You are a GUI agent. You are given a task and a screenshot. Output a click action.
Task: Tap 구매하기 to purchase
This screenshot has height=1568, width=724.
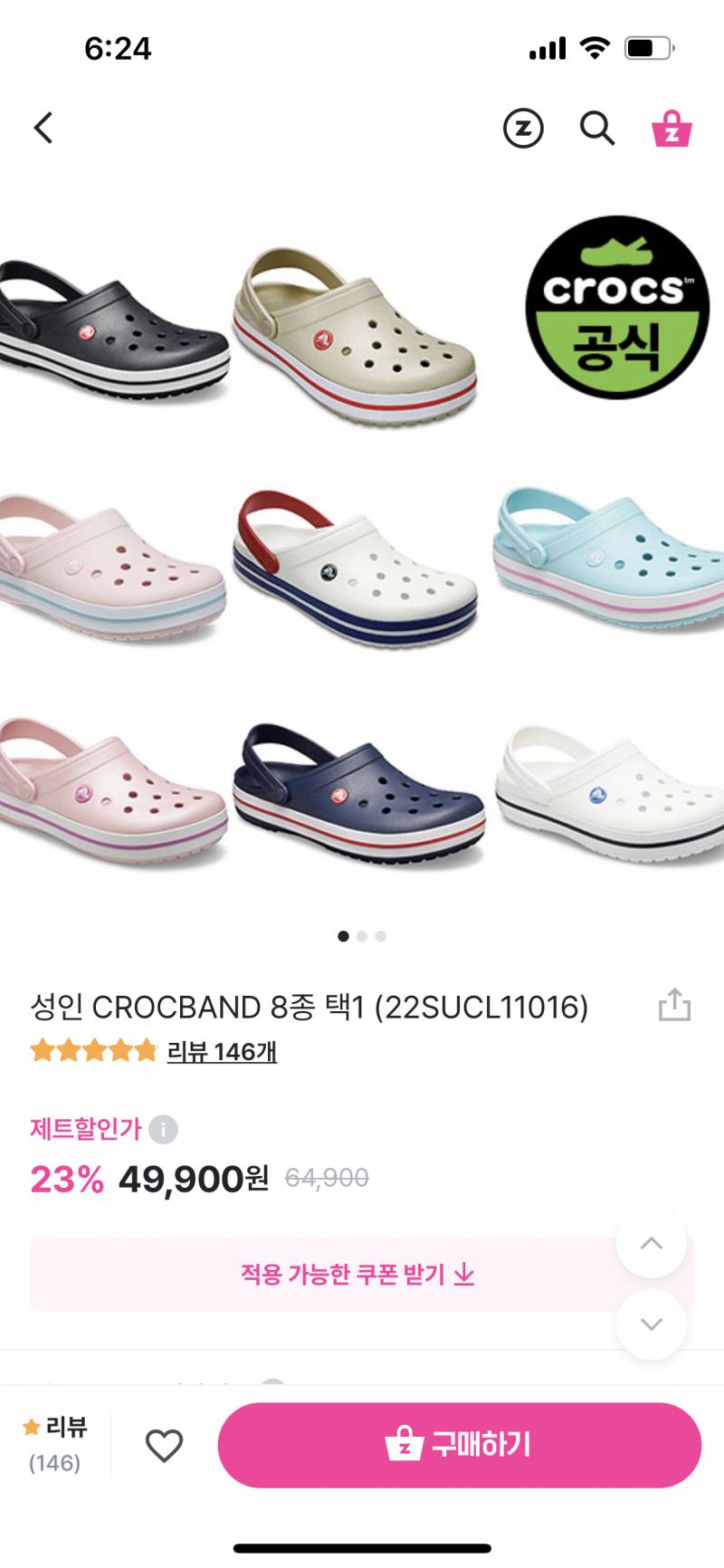coord(461,1446)
